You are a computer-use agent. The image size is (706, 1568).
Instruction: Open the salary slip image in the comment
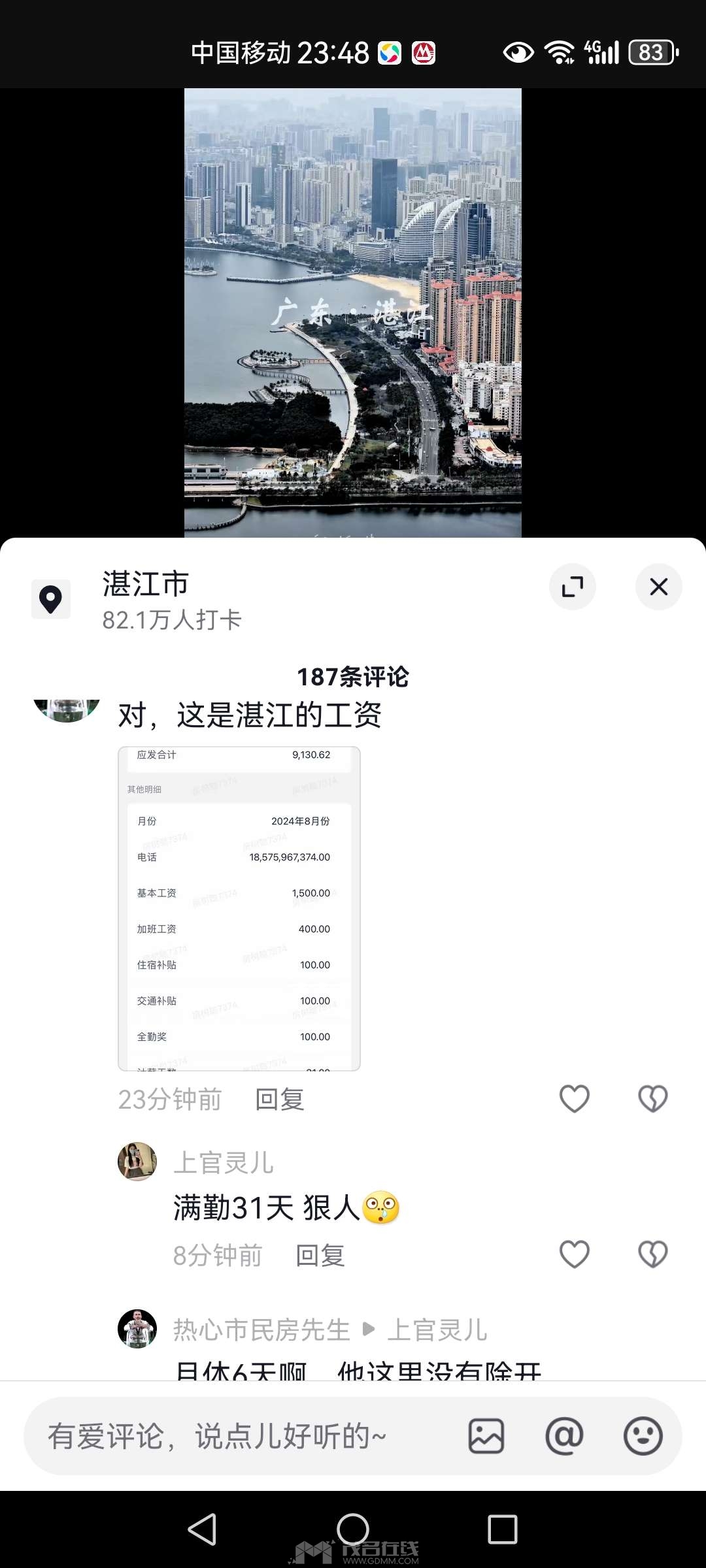pyautogui.click(x=239, y=908)
